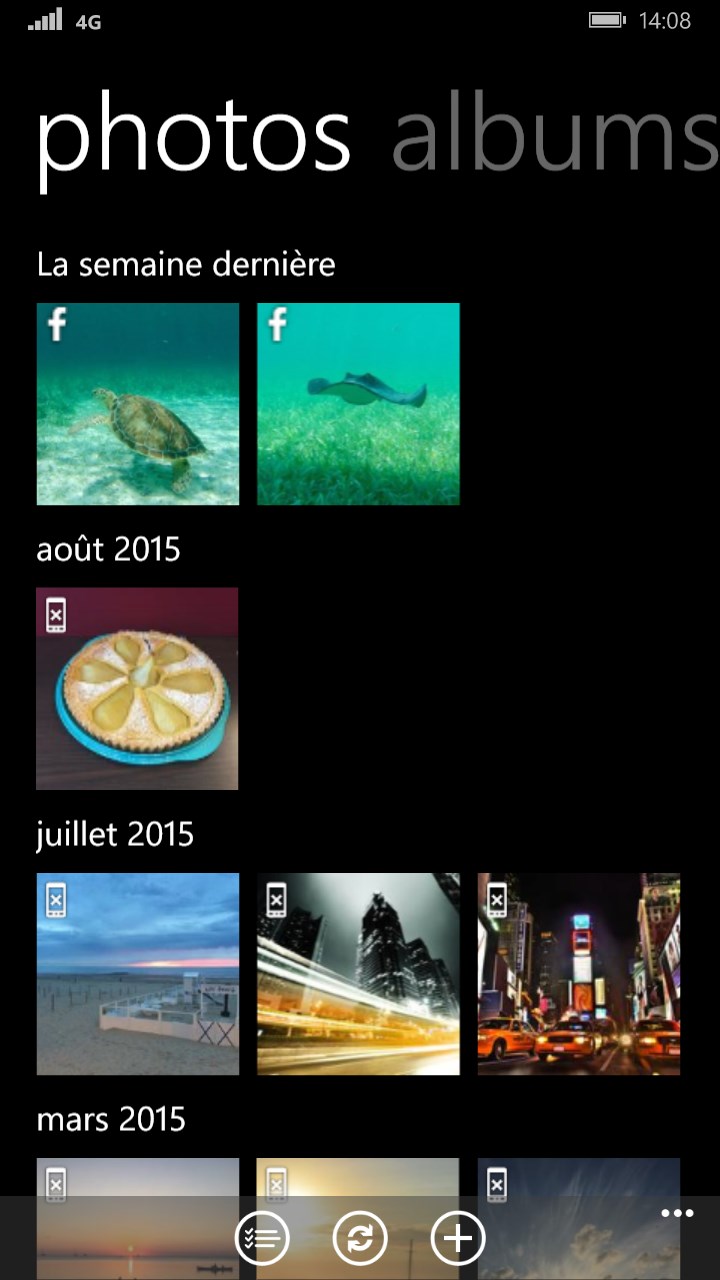Viewport: 720px width, 1280px height.
Task: Expand the three-dot more options menu
Action: (x=677, y=1214)
